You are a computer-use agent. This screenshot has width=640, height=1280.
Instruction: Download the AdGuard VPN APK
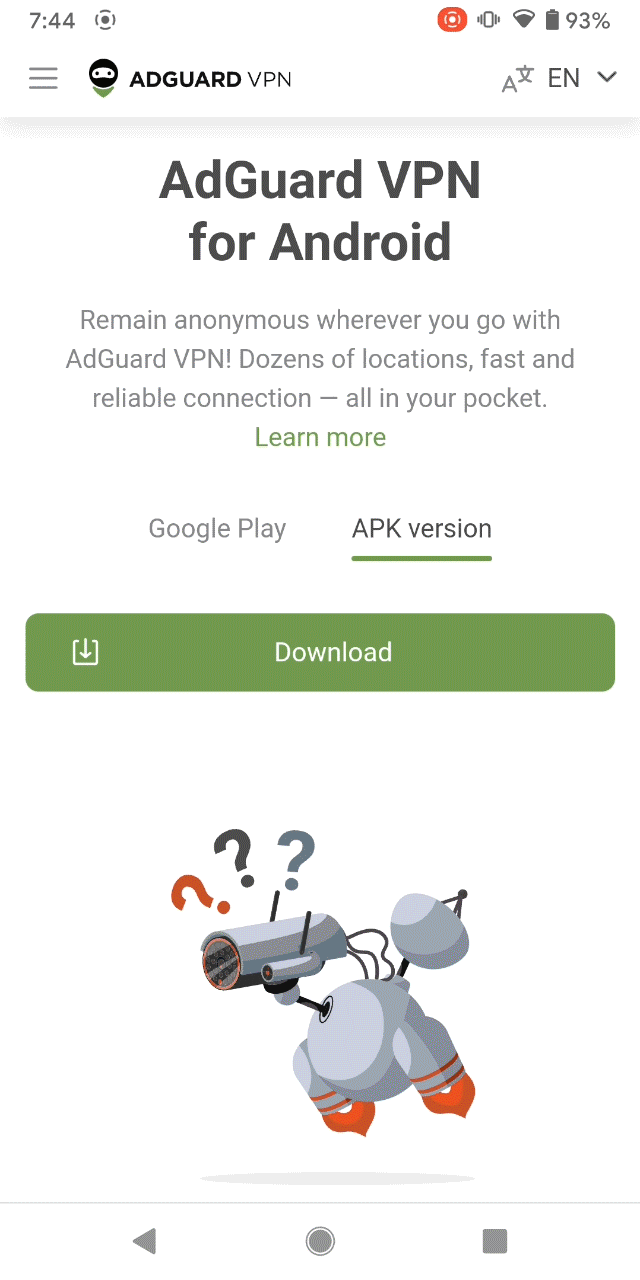(320, 652)
